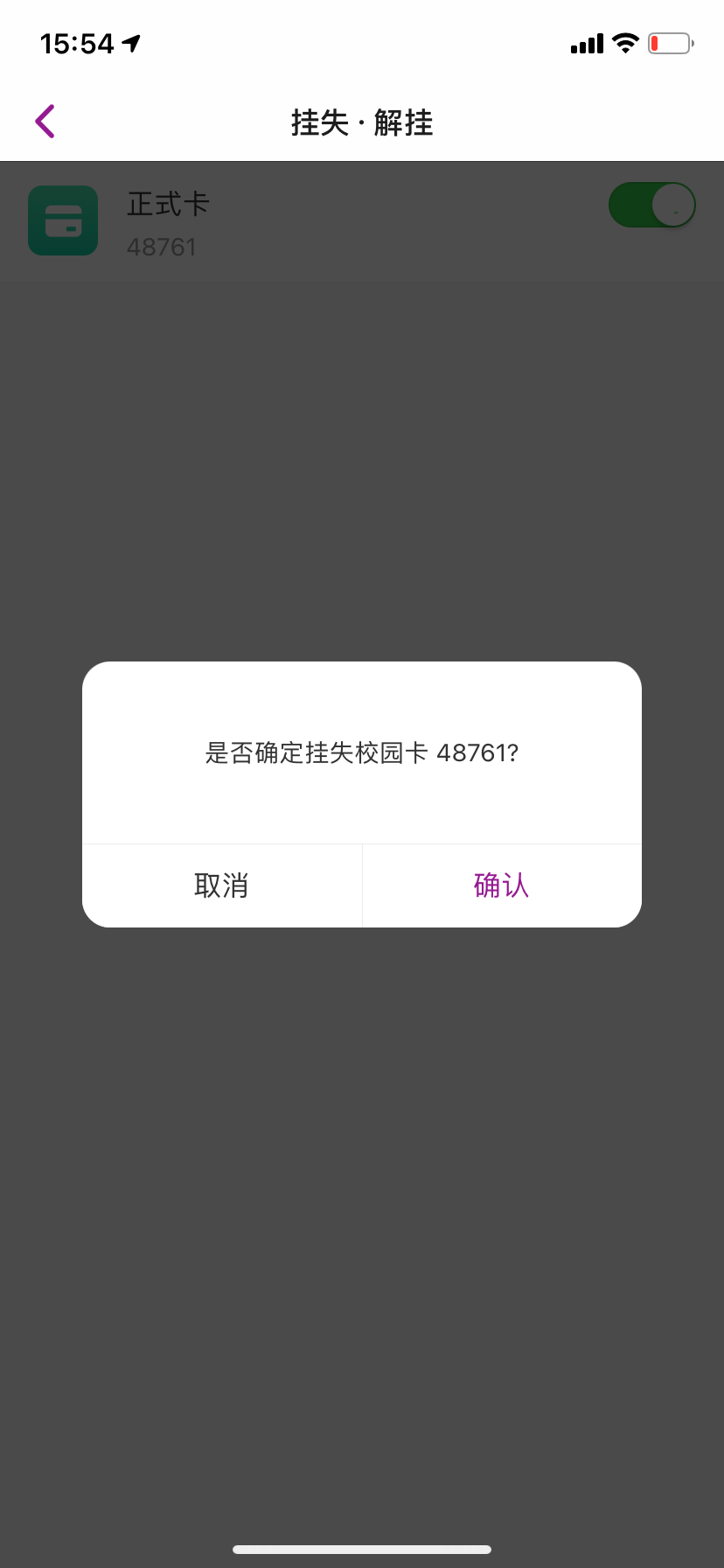Tap the card number 48761 label
Image resolution: width=724 pixels, height=1568 pixels.
[163, 247]
